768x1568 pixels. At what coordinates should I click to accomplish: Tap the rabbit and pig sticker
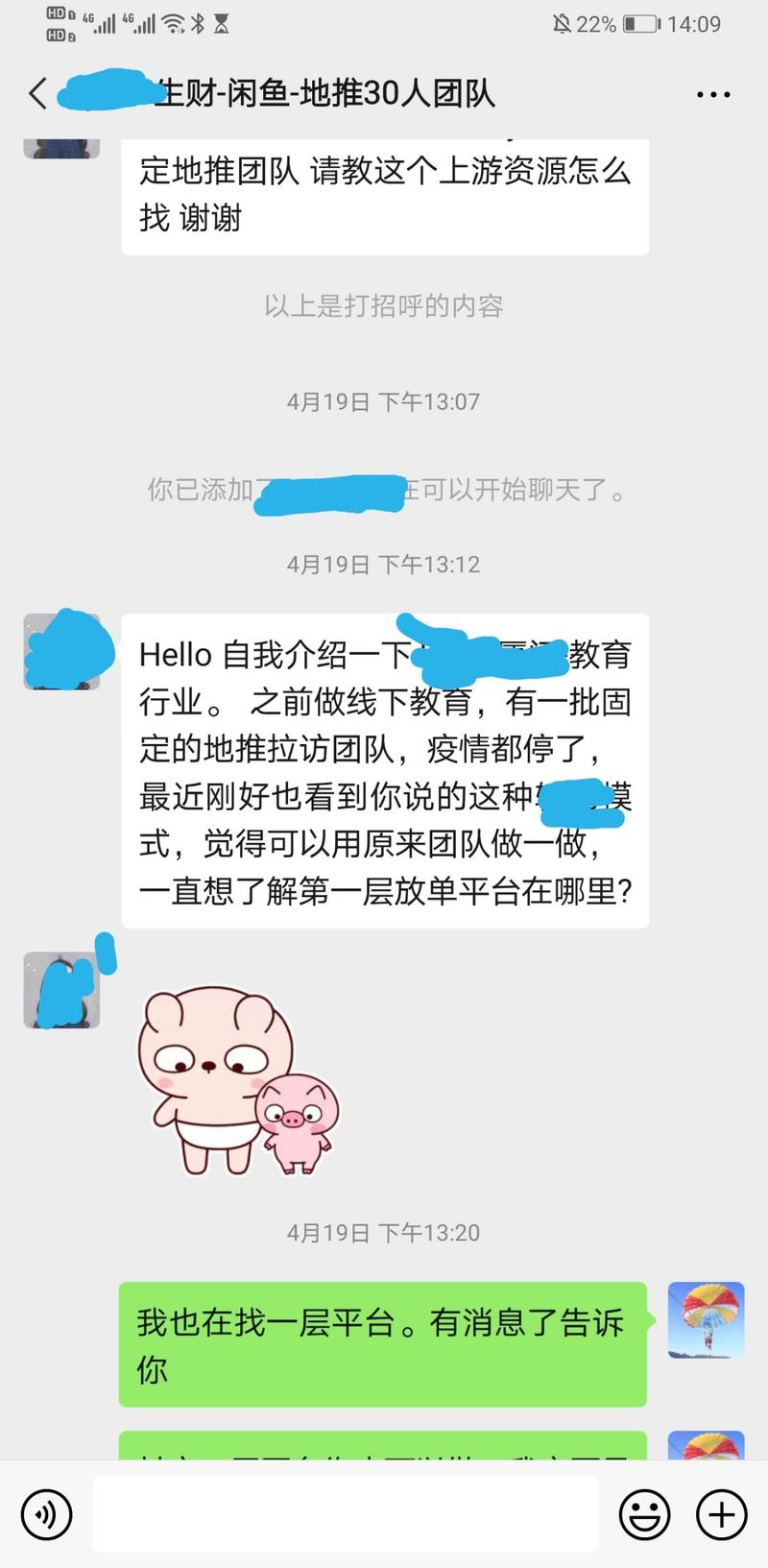pyautogui.click(x=240, y=1085)
